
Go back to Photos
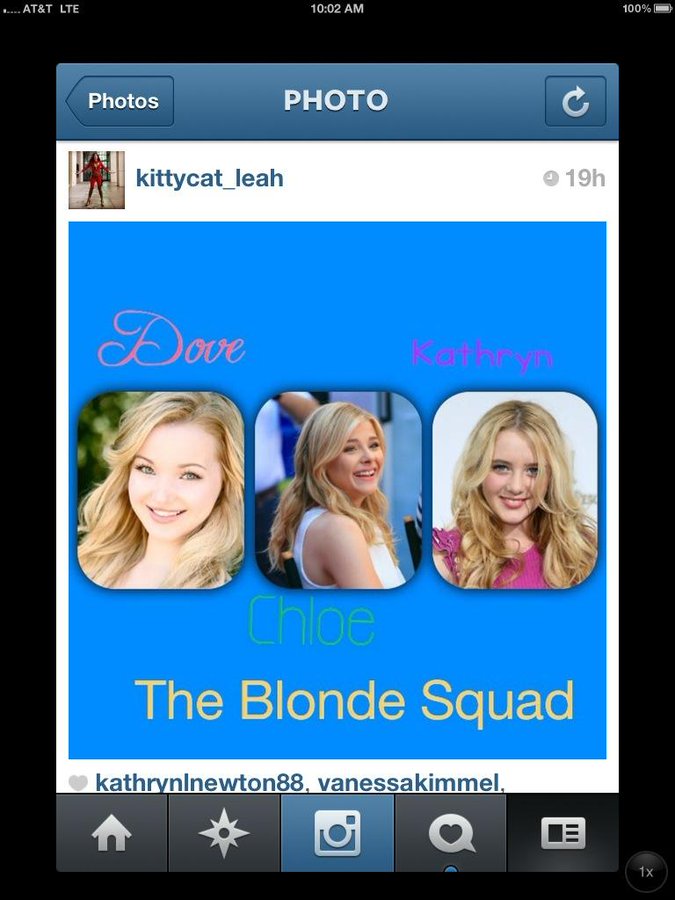[x=120, y=101]
